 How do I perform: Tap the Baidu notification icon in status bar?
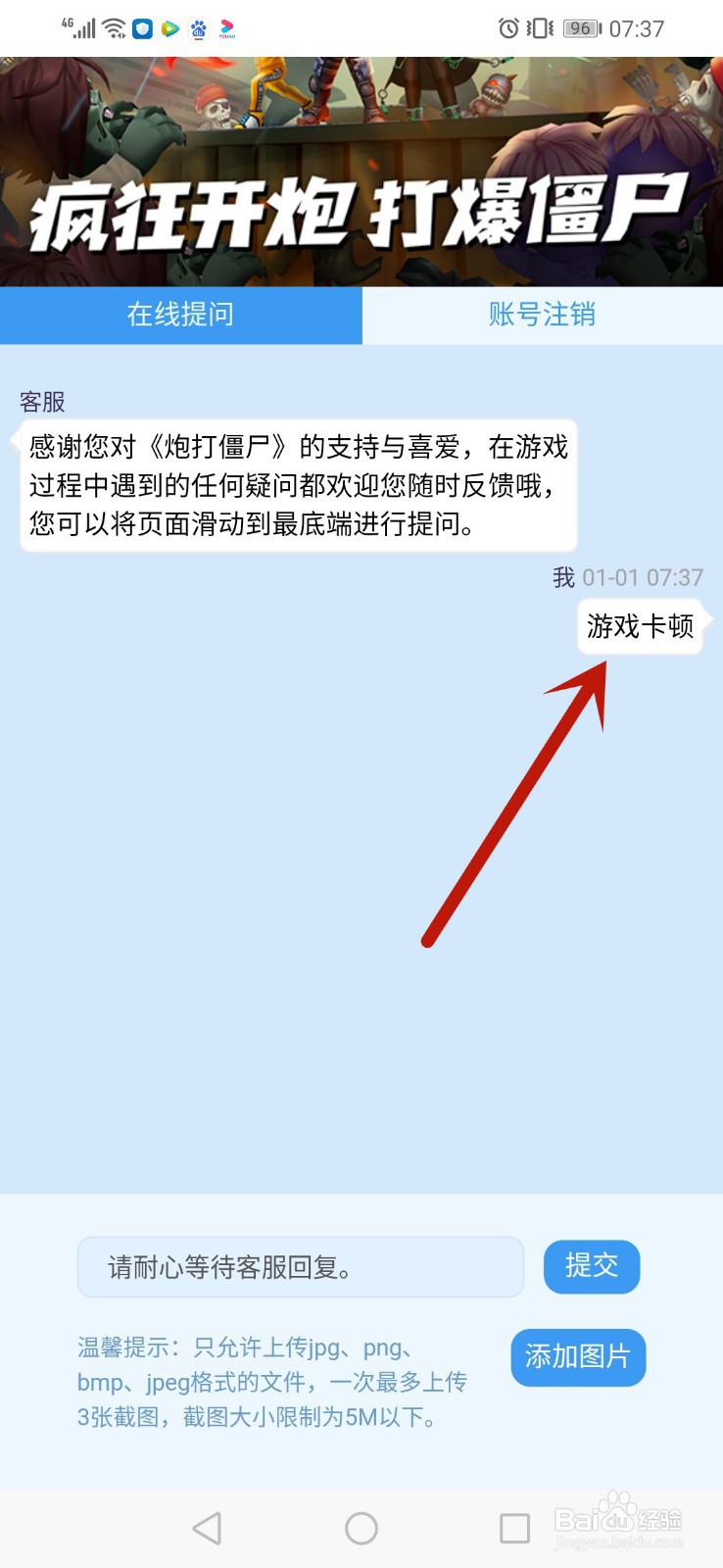[x=198, y=28]
